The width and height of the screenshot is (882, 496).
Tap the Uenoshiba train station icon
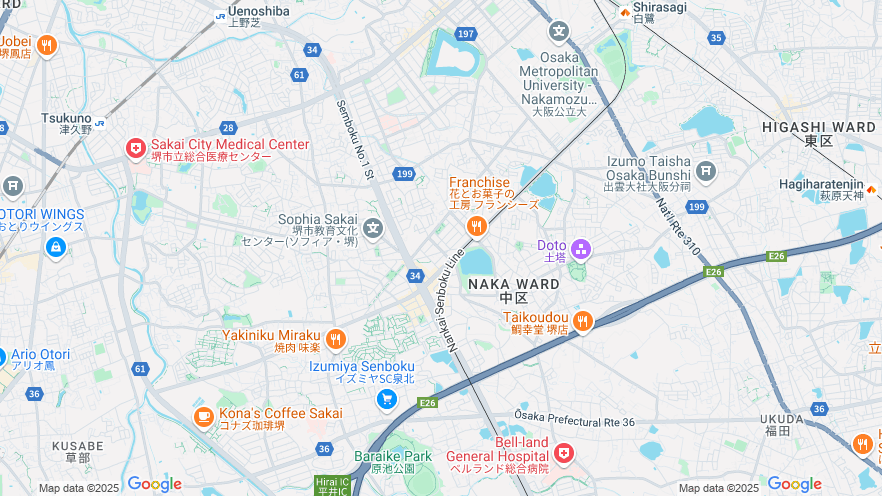point(220,15)
